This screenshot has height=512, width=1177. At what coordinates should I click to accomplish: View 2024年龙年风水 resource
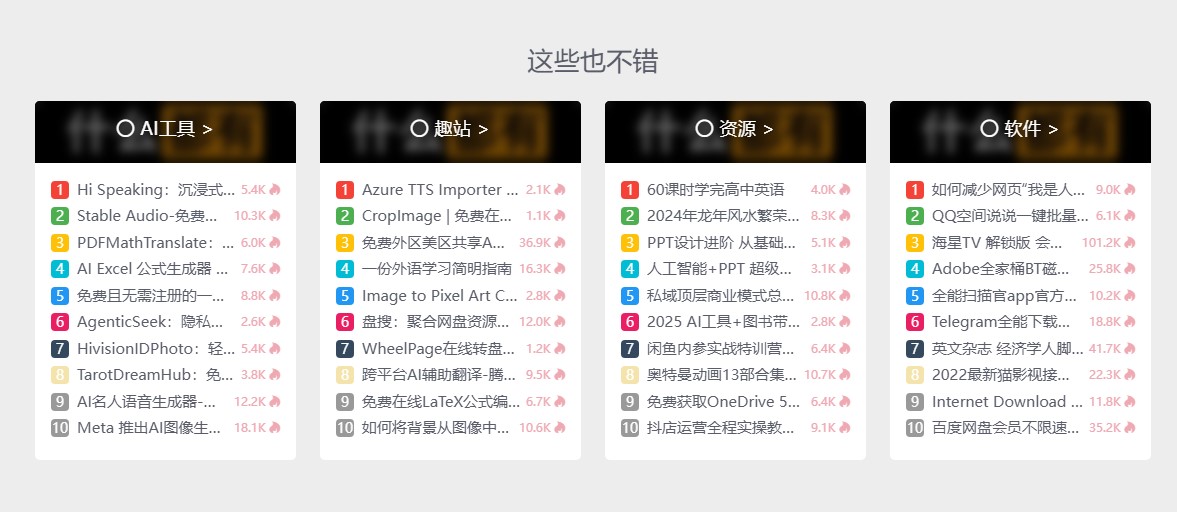[723, 215]
